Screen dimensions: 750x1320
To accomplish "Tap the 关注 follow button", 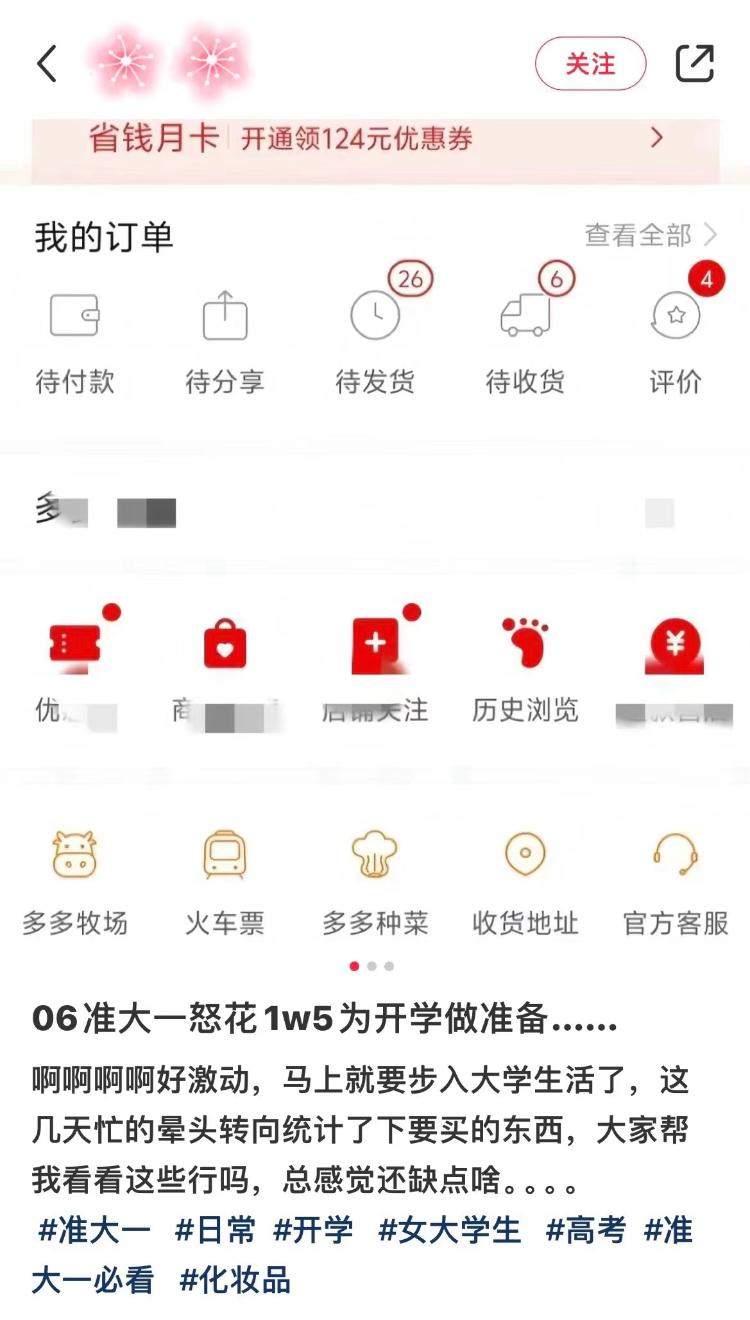I will click(x=591, y=60).
